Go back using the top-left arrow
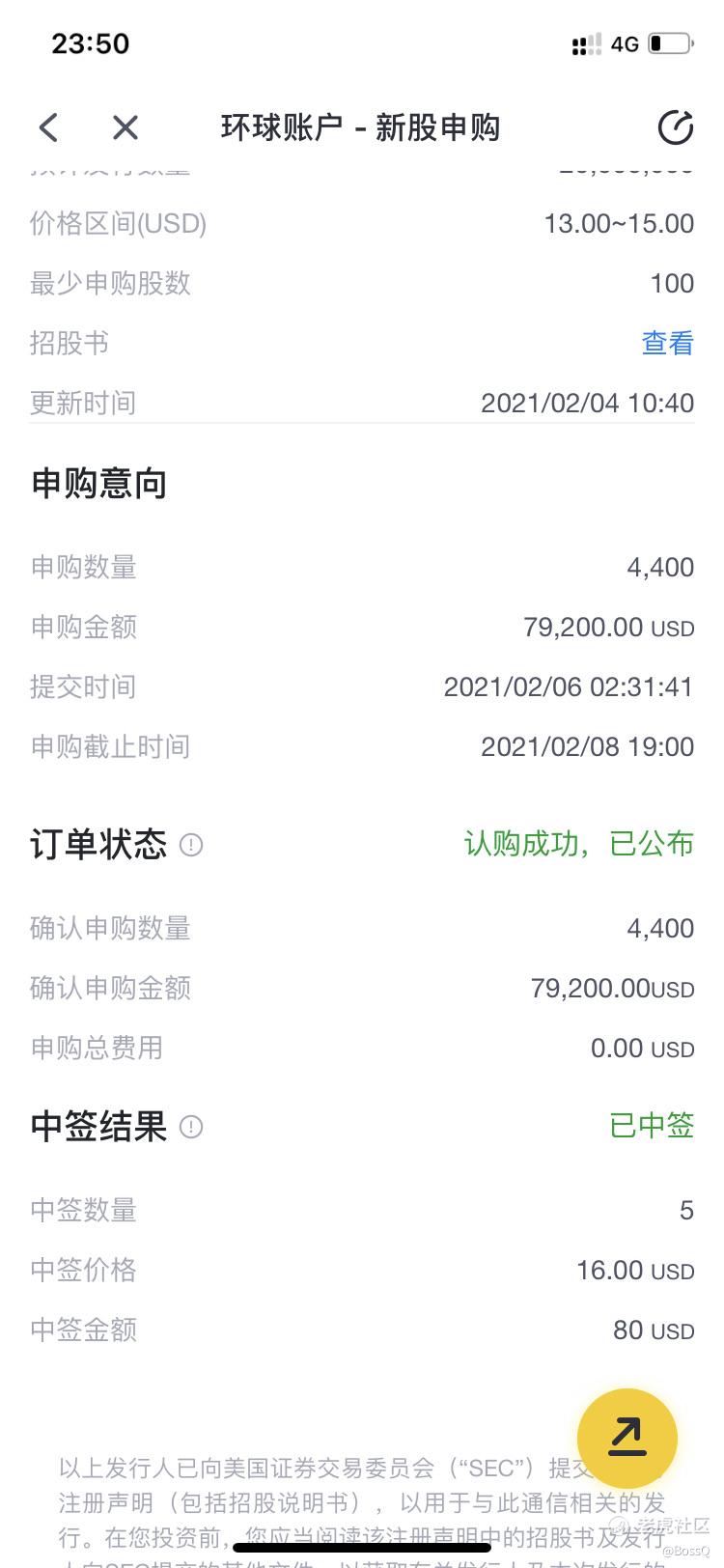This screenshot has width=724, height=1568. (48, 127)
